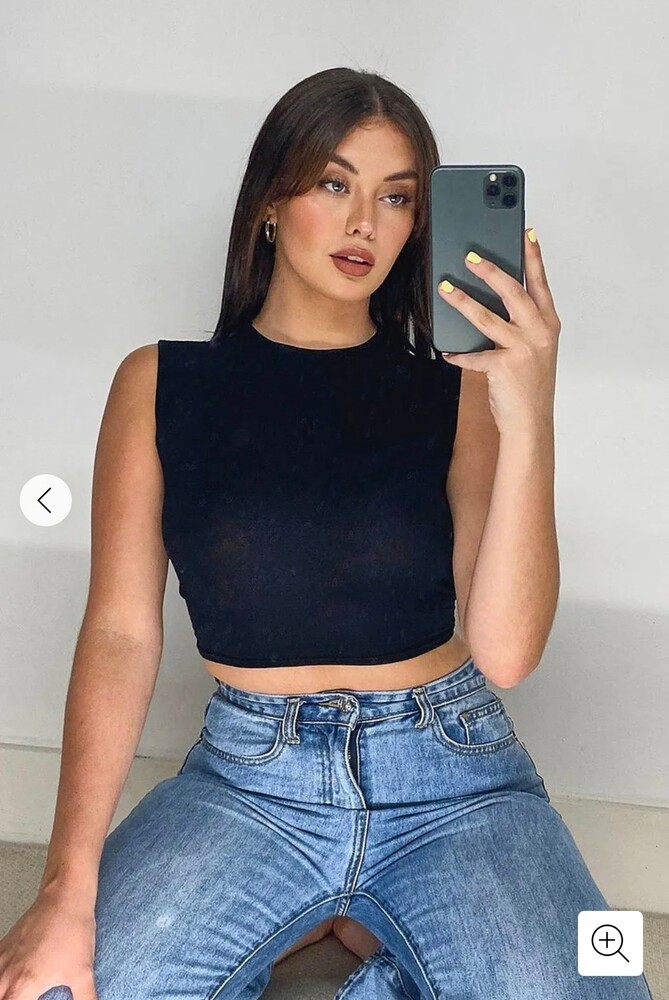Screen dimensions: 669x1000
Task: Go to the previous product image
Action: pyautogui.click(x=45, y=500)
